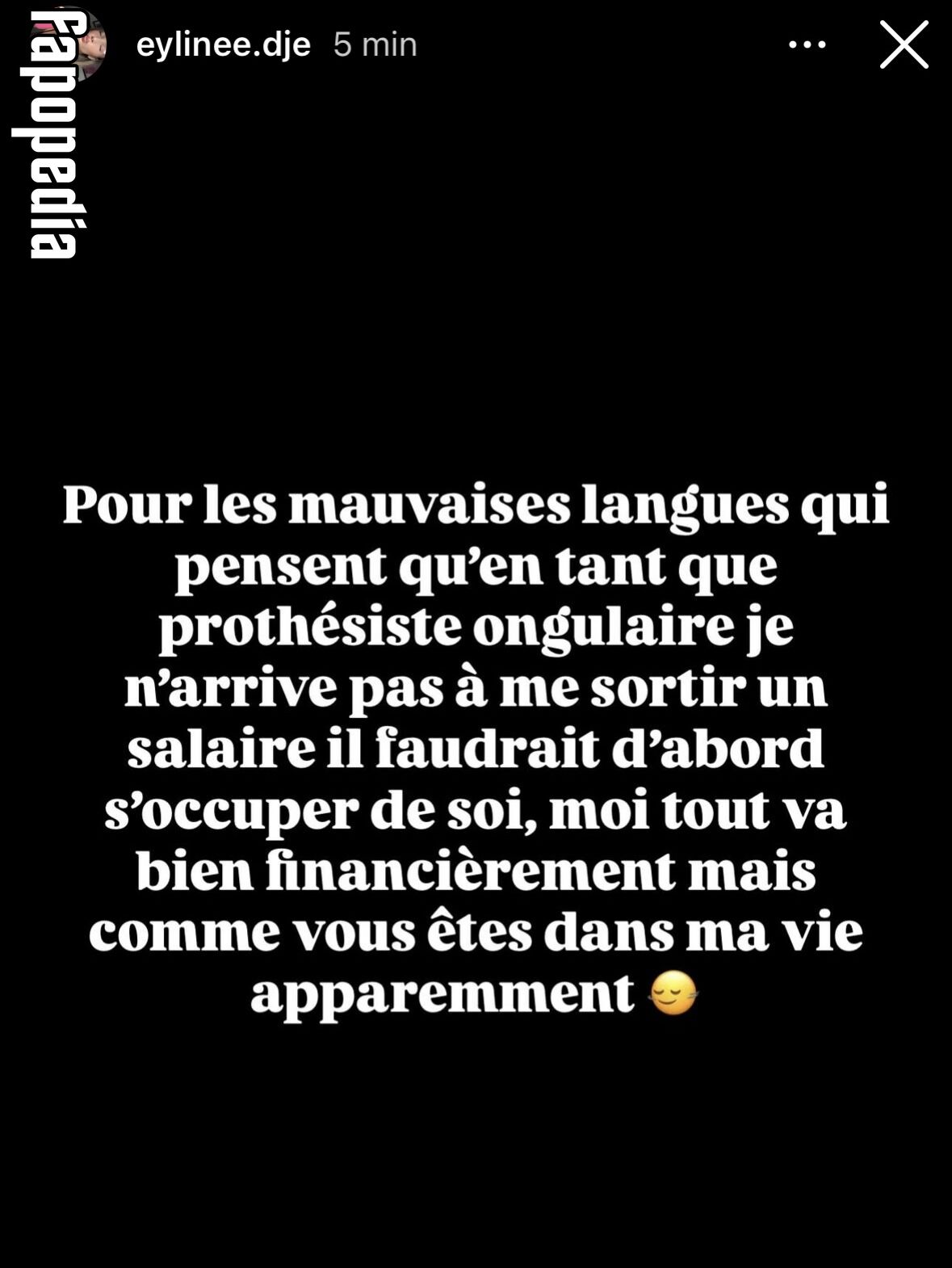Open the three-dot story options menu

click(x=807, y=44)
